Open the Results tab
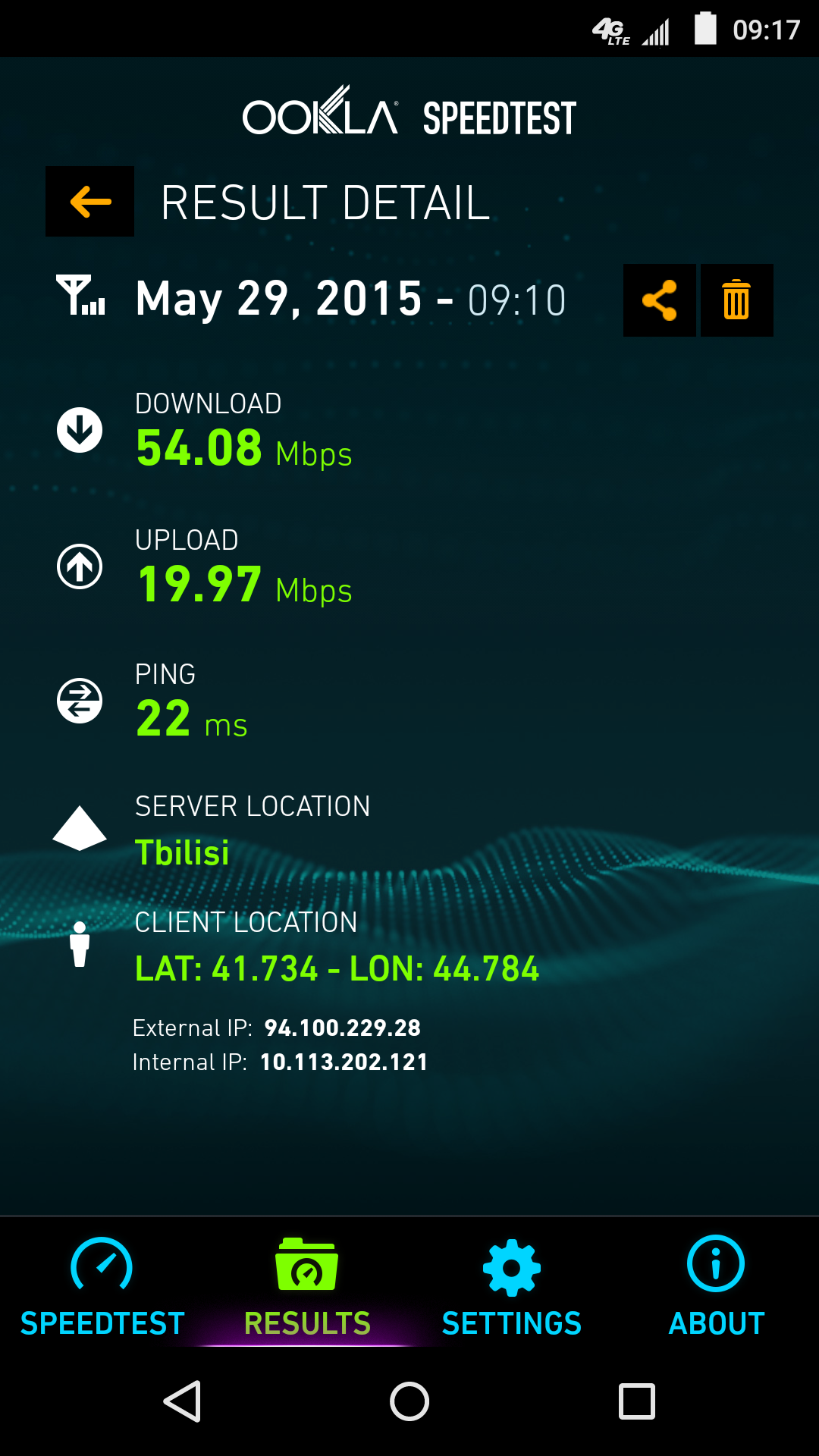 tap(307, 1286)
